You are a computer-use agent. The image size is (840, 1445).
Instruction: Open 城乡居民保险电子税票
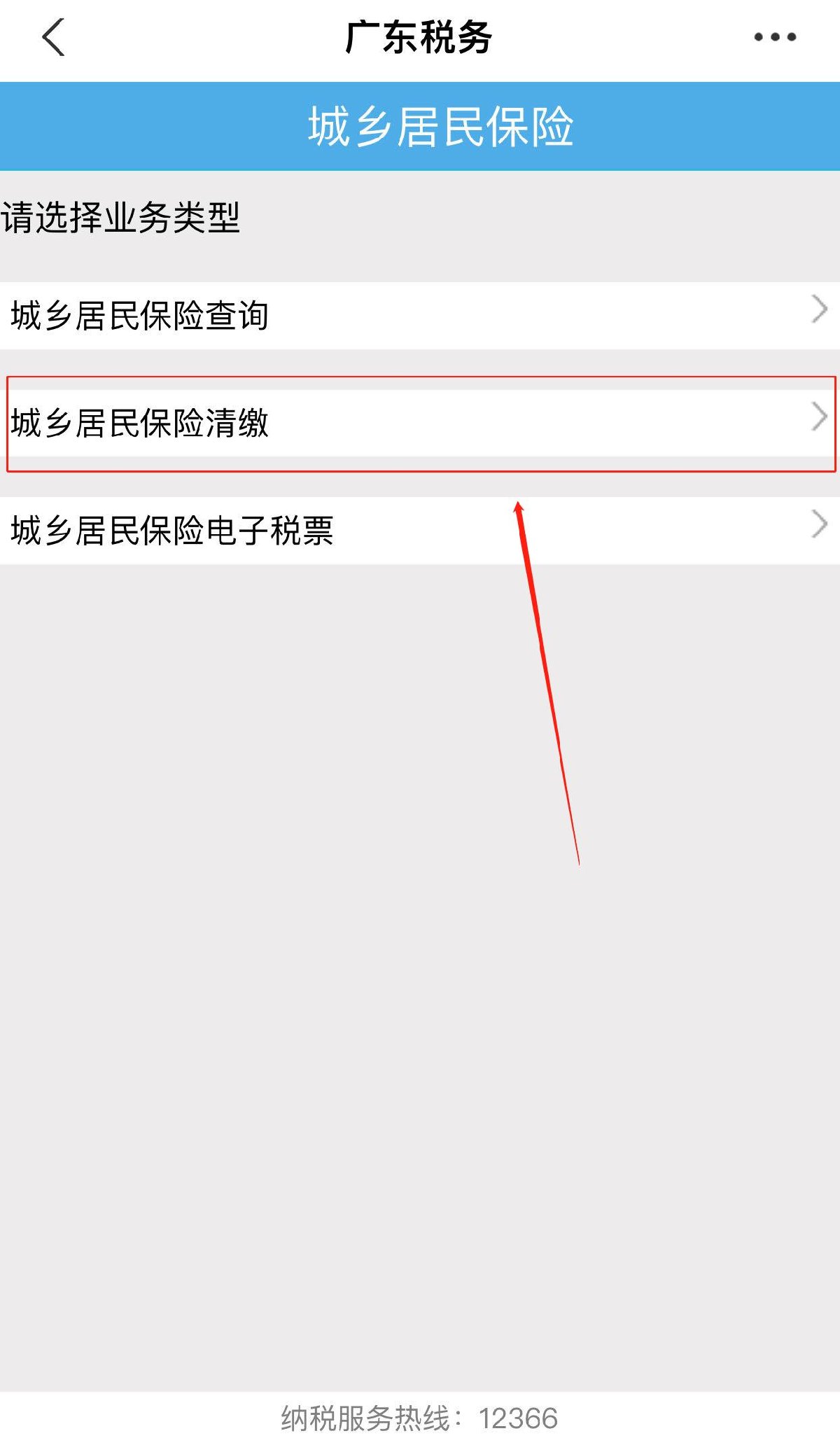point(419,530)
